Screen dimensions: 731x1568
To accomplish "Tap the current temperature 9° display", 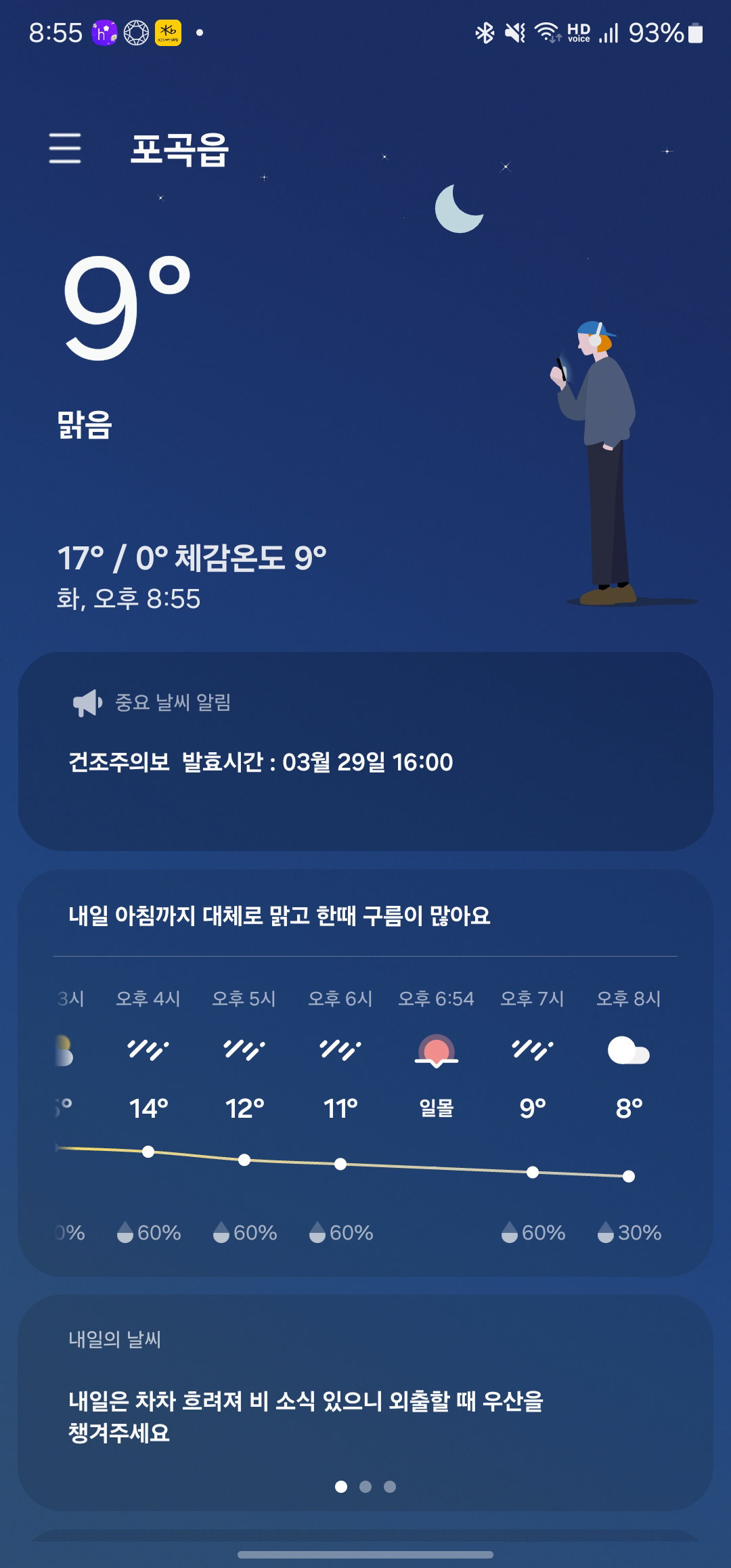I will pos(127,307).
